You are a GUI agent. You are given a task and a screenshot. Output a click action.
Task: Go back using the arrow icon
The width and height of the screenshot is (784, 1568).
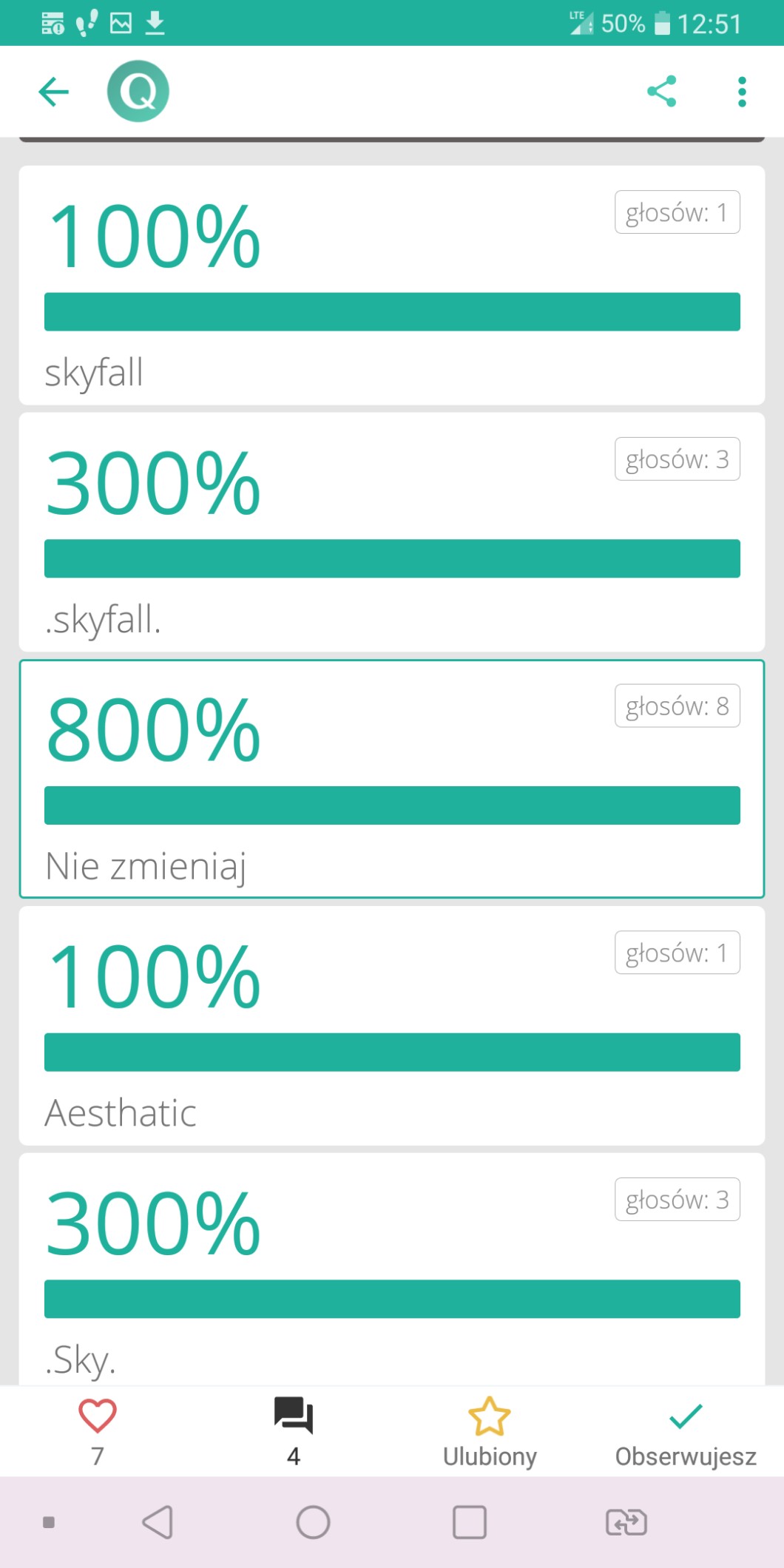click(53, 92)
